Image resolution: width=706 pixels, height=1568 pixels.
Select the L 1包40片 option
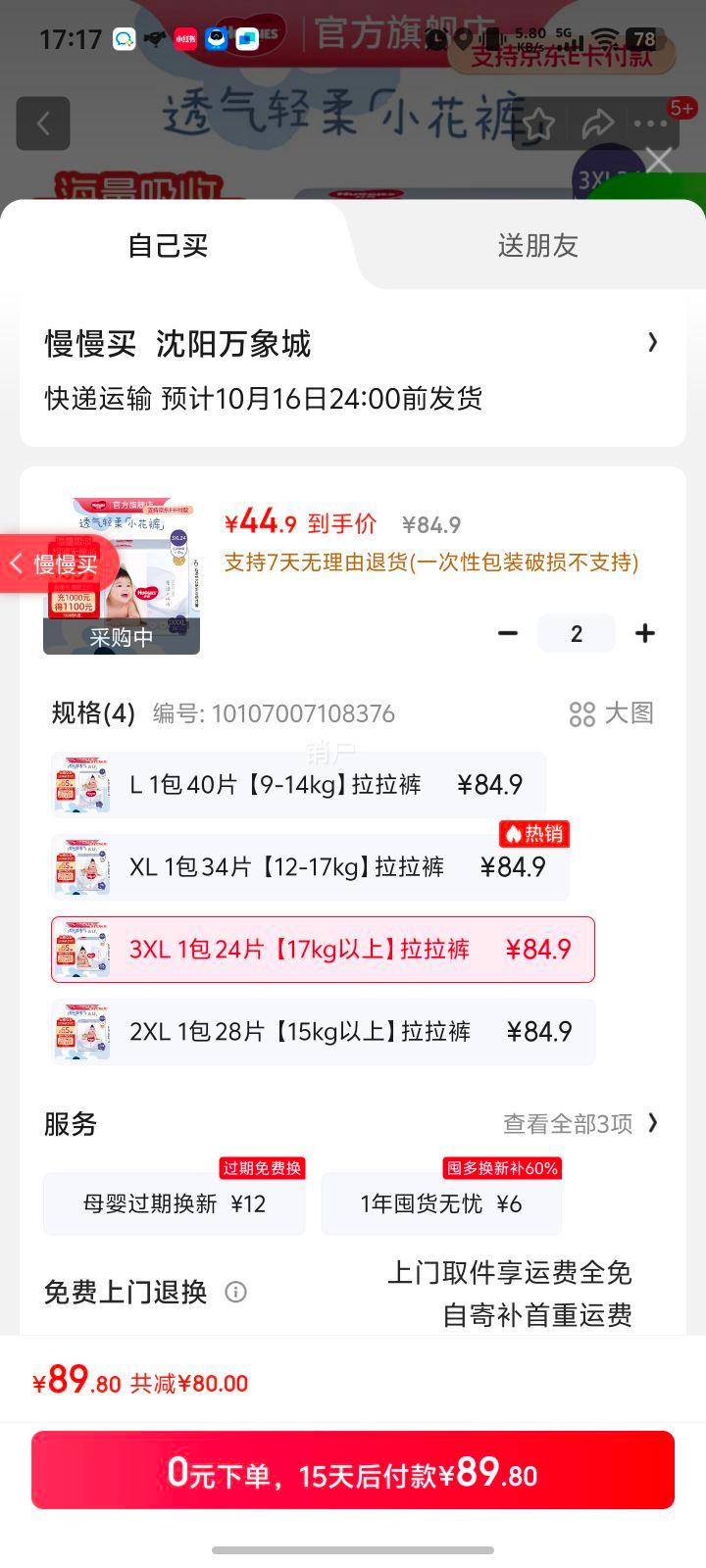[x=298, y=785]
